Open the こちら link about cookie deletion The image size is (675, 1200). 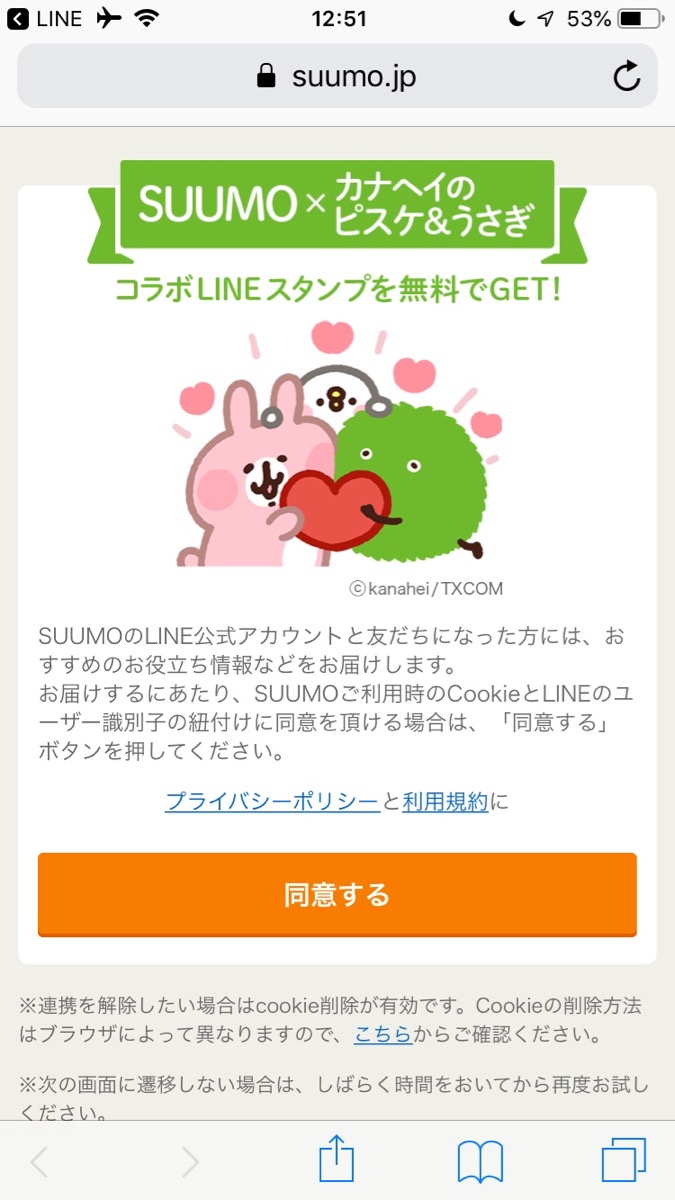click(x=383, y=1035)
